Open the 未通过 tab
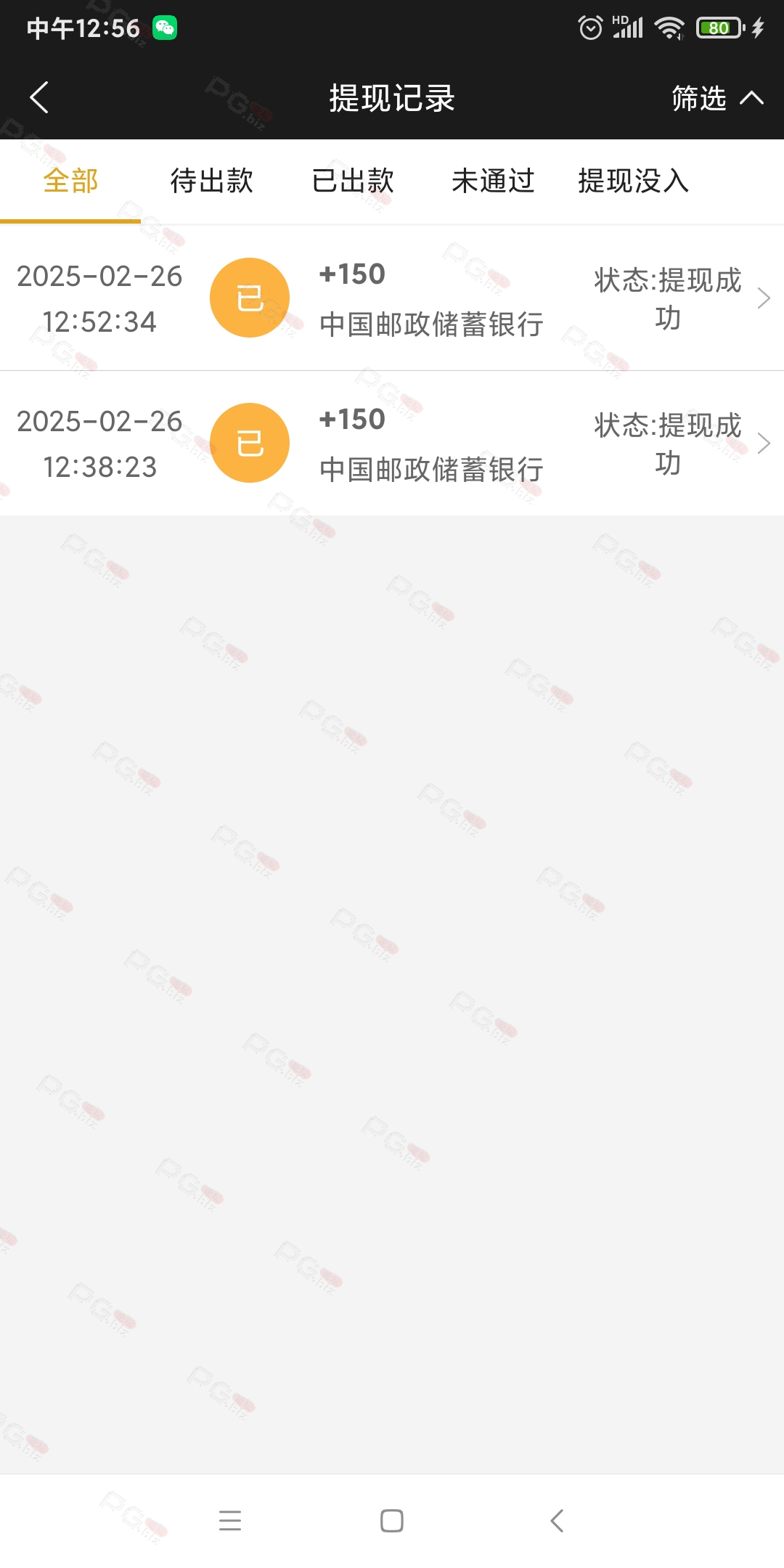Screen dimensions: 784x1568 [x=493, y=181]
